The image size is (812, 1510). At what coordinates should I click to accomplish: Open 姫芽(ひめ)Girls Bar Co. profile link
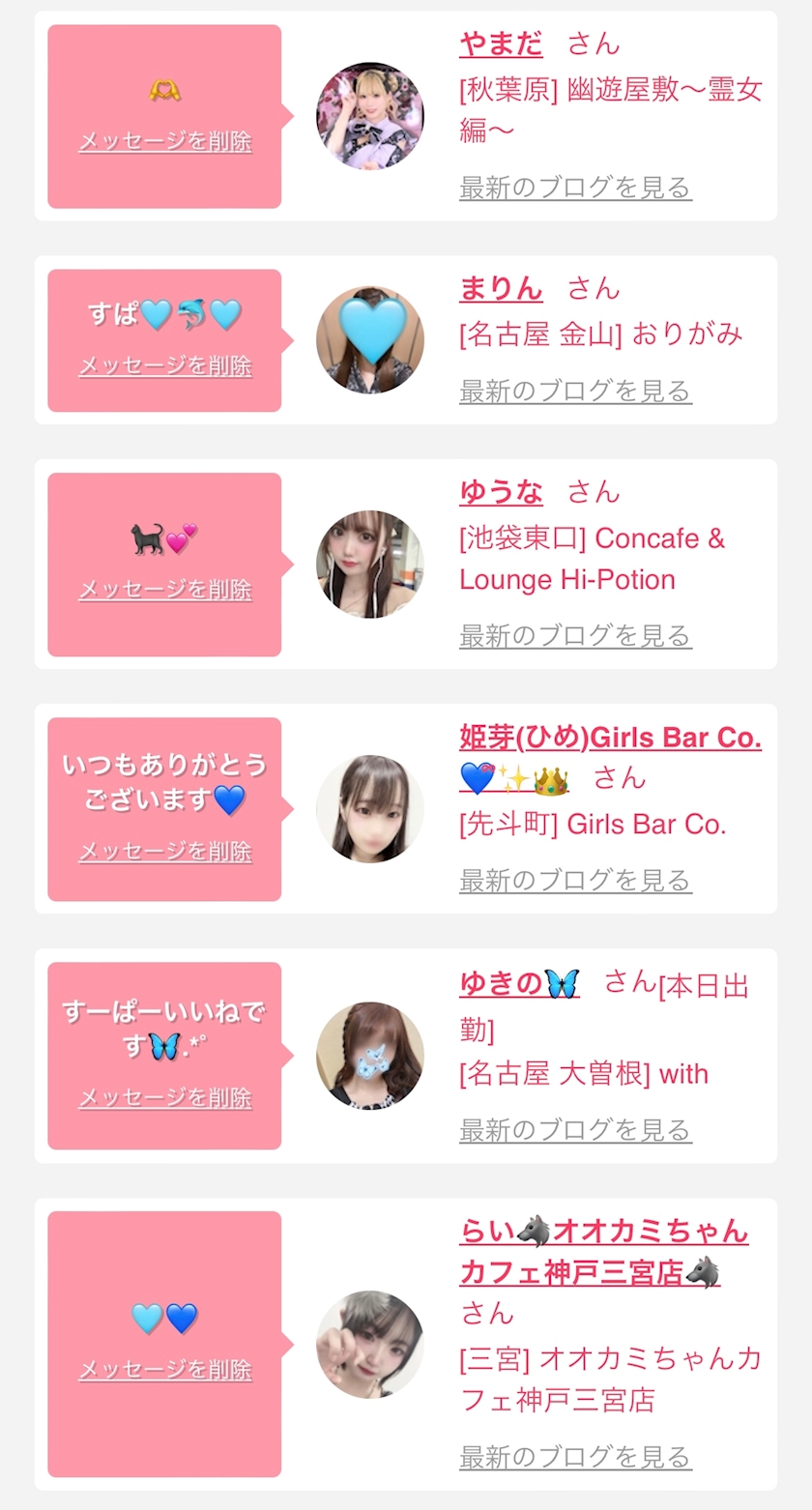[610, 739]
